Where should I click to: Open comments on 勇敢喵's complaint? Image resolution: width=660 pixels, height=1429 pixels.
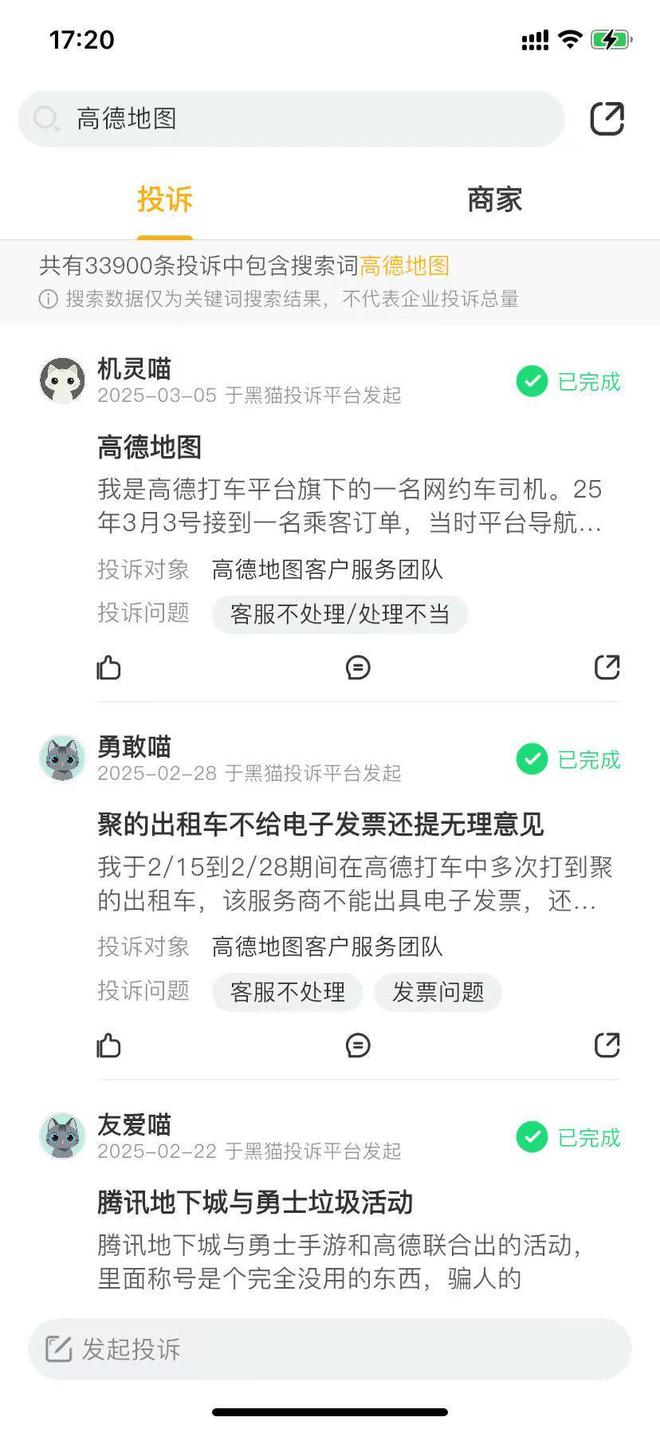(358, 1045)
